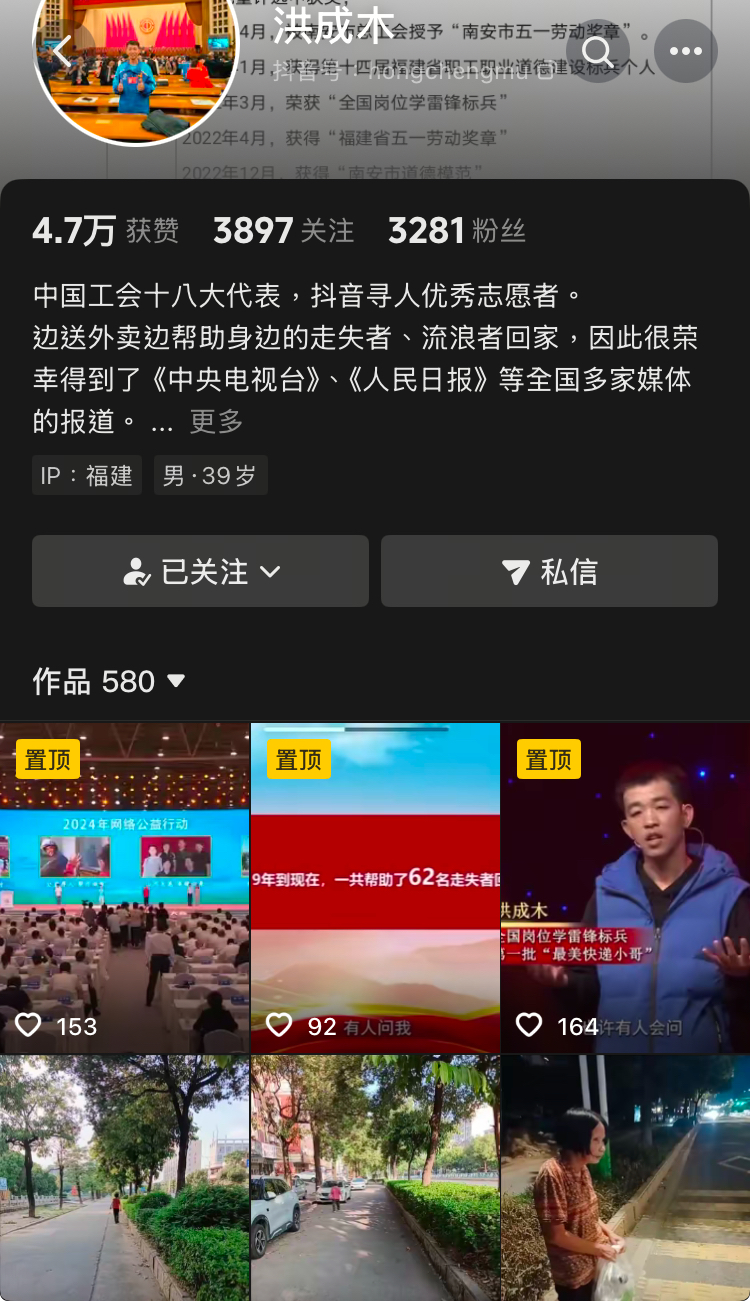Open the night video of woman holding bag
This screenshot has height=1301, width=750.
click(626, 1178)
